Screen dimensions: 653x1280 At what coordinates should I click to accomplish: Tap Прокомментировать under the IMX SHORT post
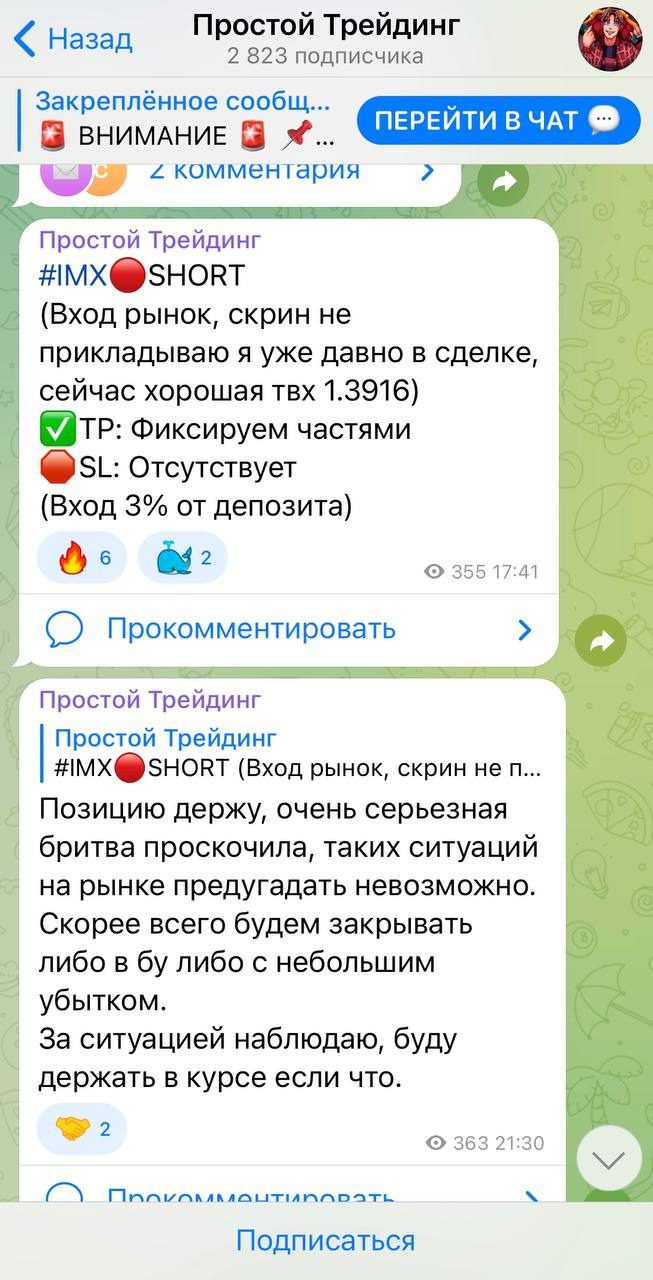click(250, 629)
